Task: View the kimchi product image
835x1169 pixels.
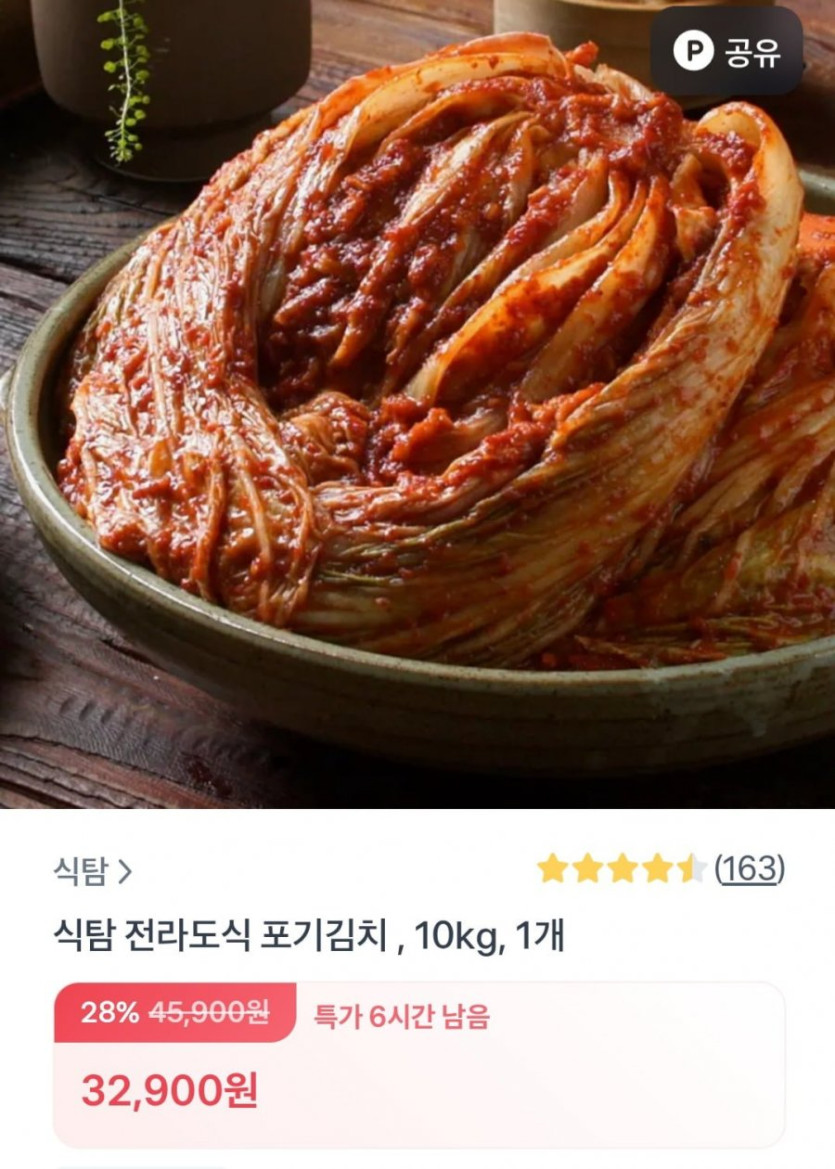Action: tap(417, 400)
